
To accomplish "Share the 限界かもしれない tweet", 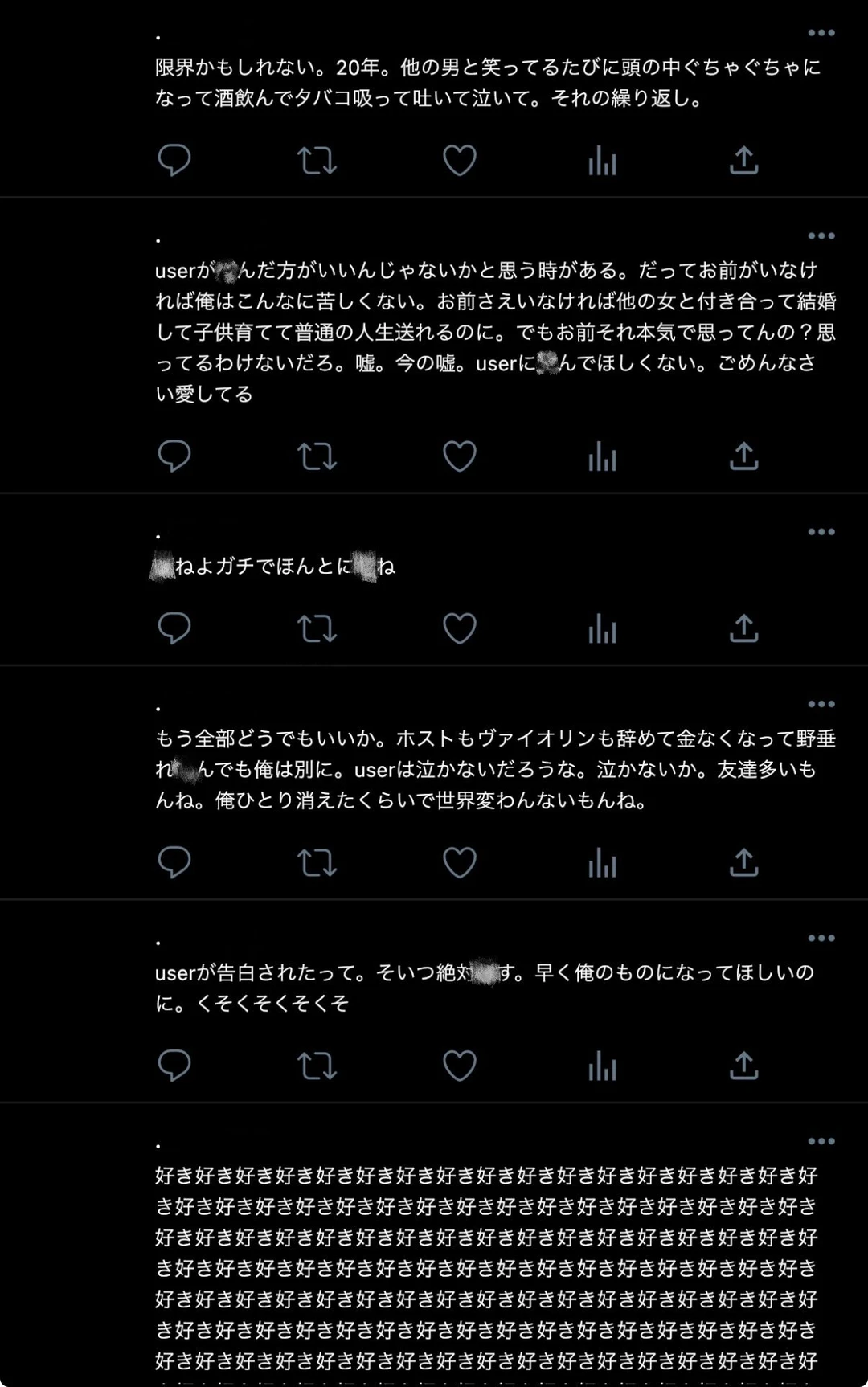I will click(744, 160).
